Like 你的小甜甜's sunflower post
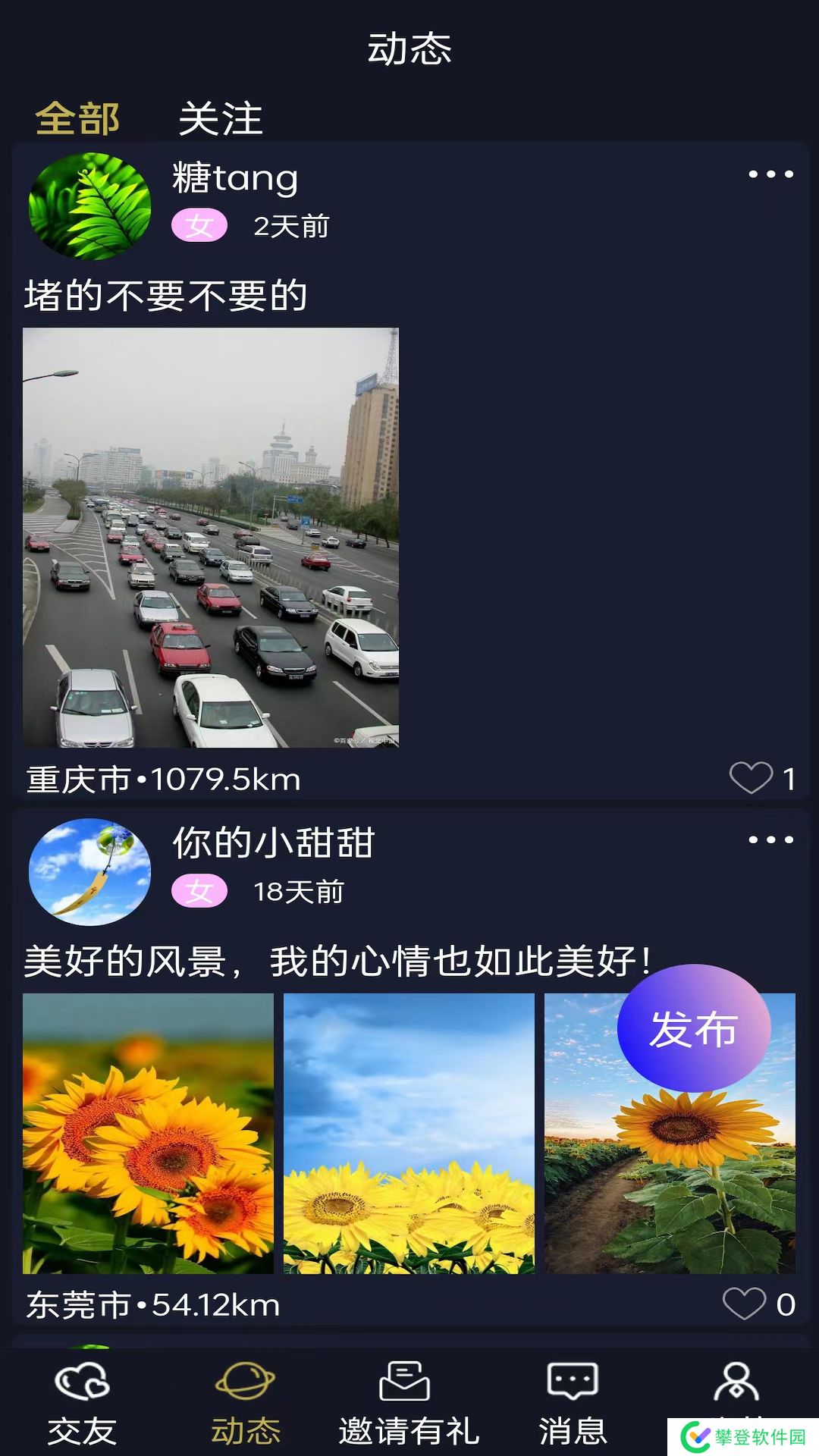Screen dimensions: 819x1456 744,1304
